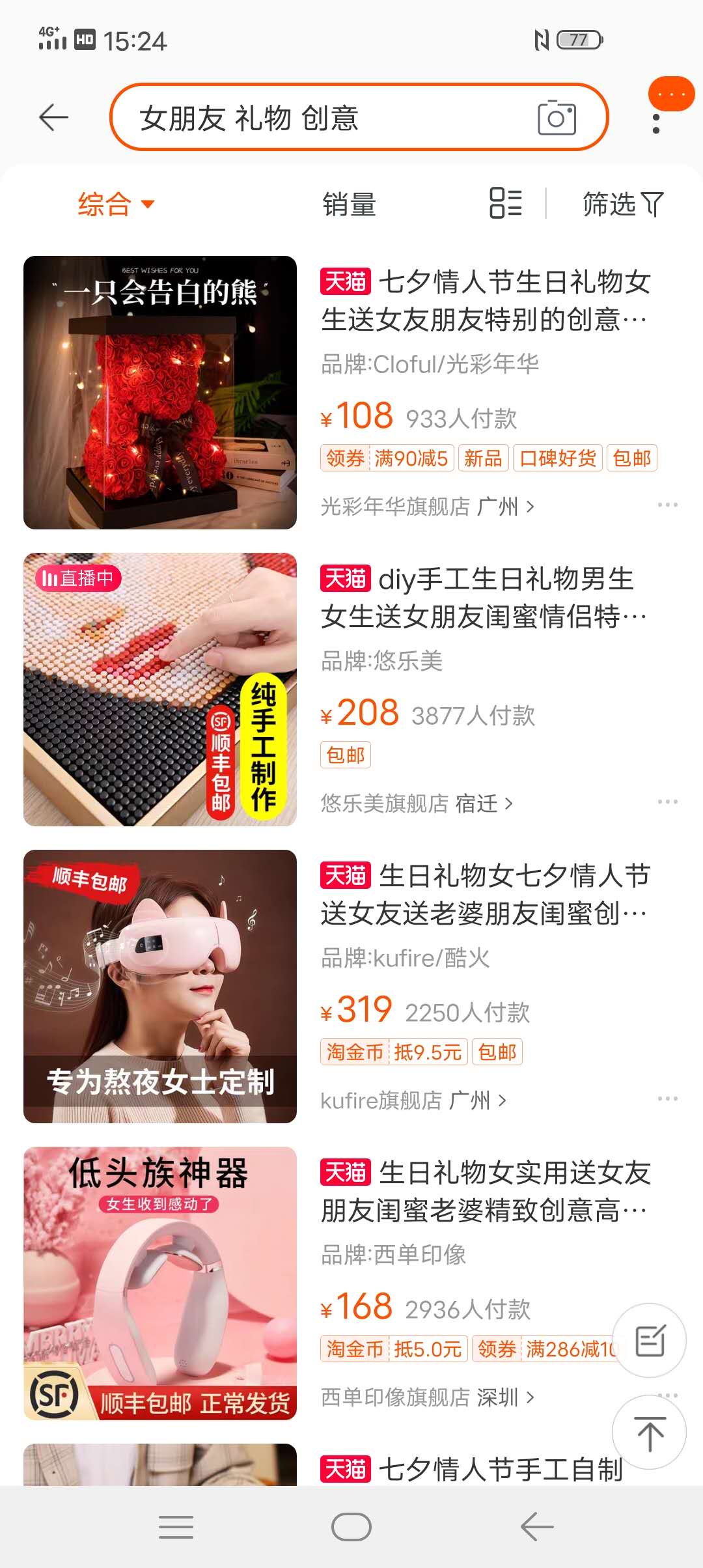Click the back arrow beside the search bar
This screenshot has height=1568, width=703.
point(54,117)
